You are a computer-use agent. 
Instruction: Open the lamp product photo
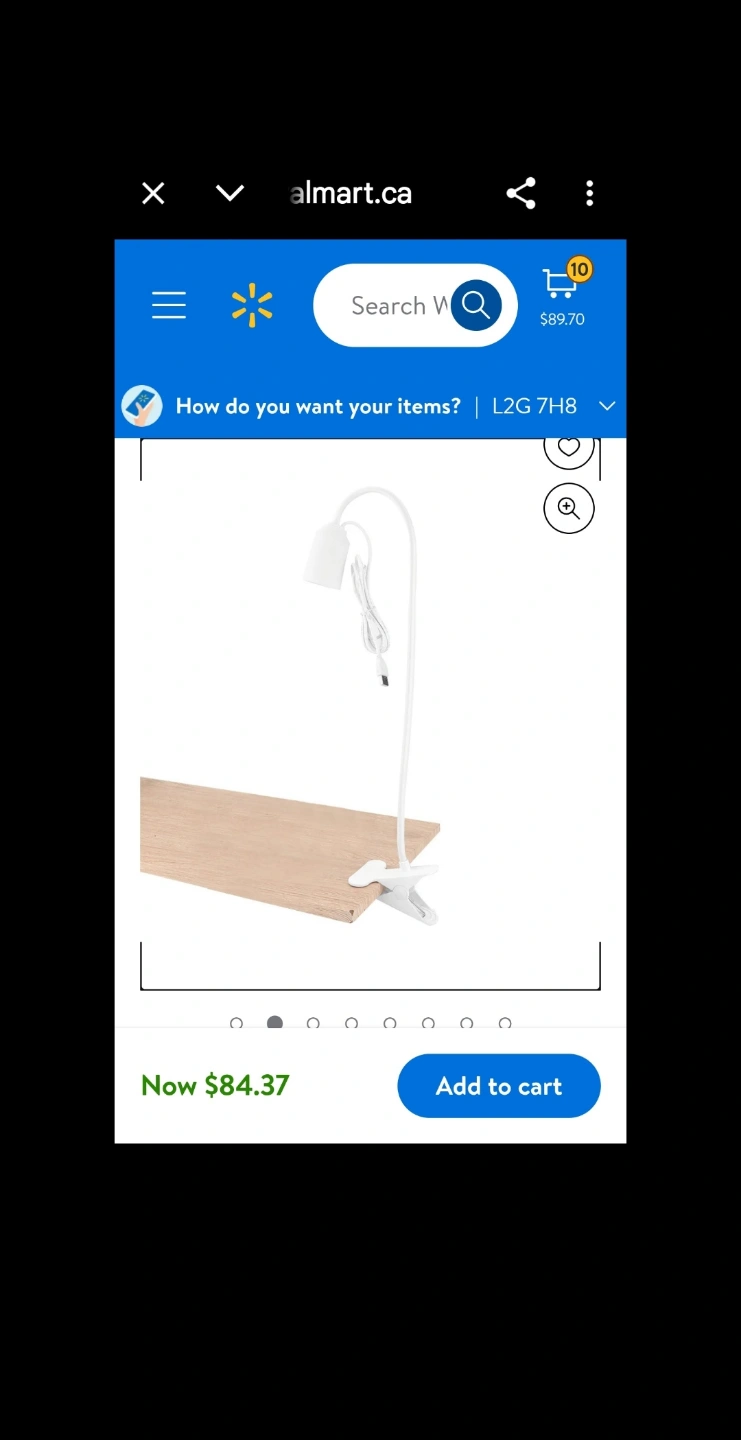click(x=370, y=714)
